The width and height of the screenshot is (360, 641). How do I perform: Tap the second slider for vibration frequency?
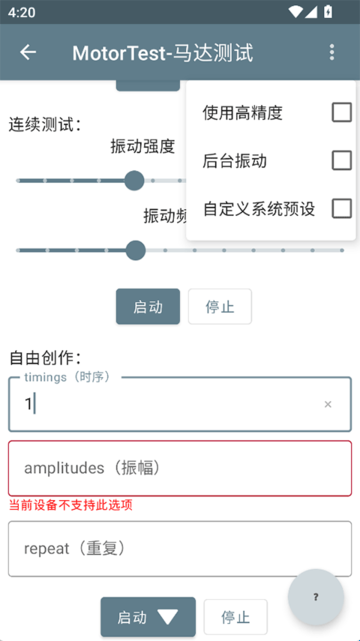click(x=180, y=250)
